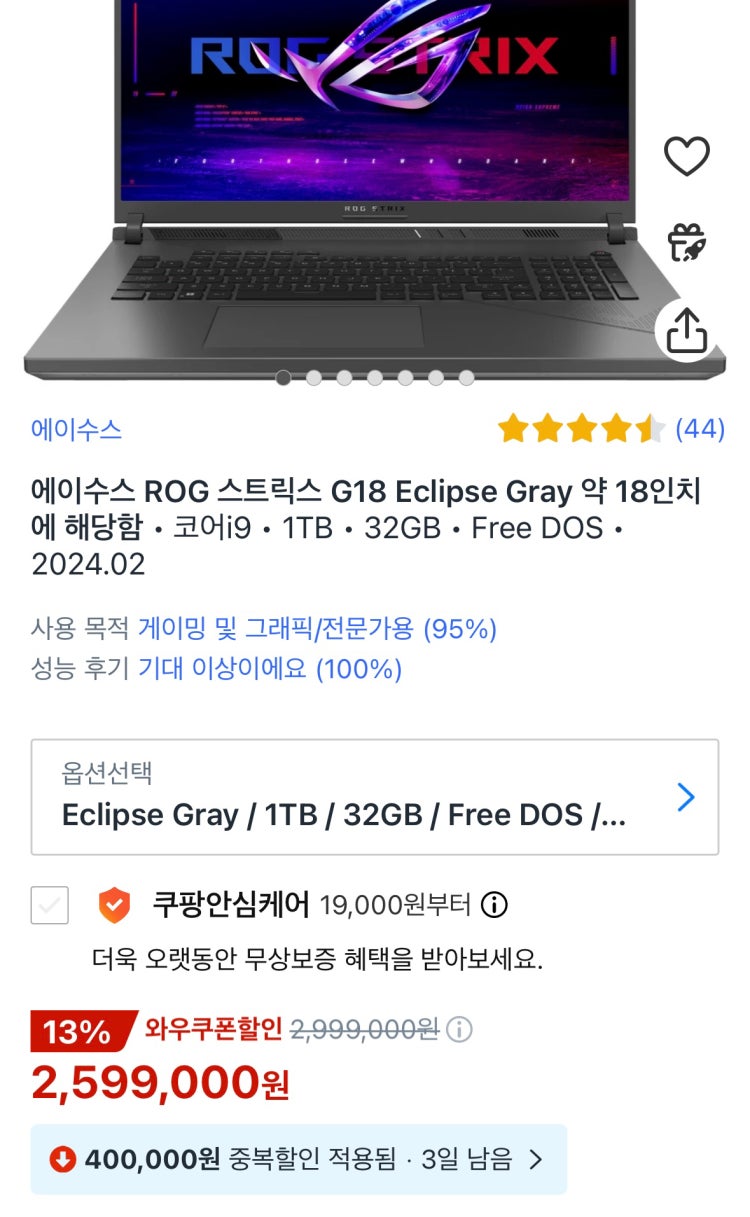Select the last carousel indicator dot
The image size is (750, 1217).
point(465,377)
